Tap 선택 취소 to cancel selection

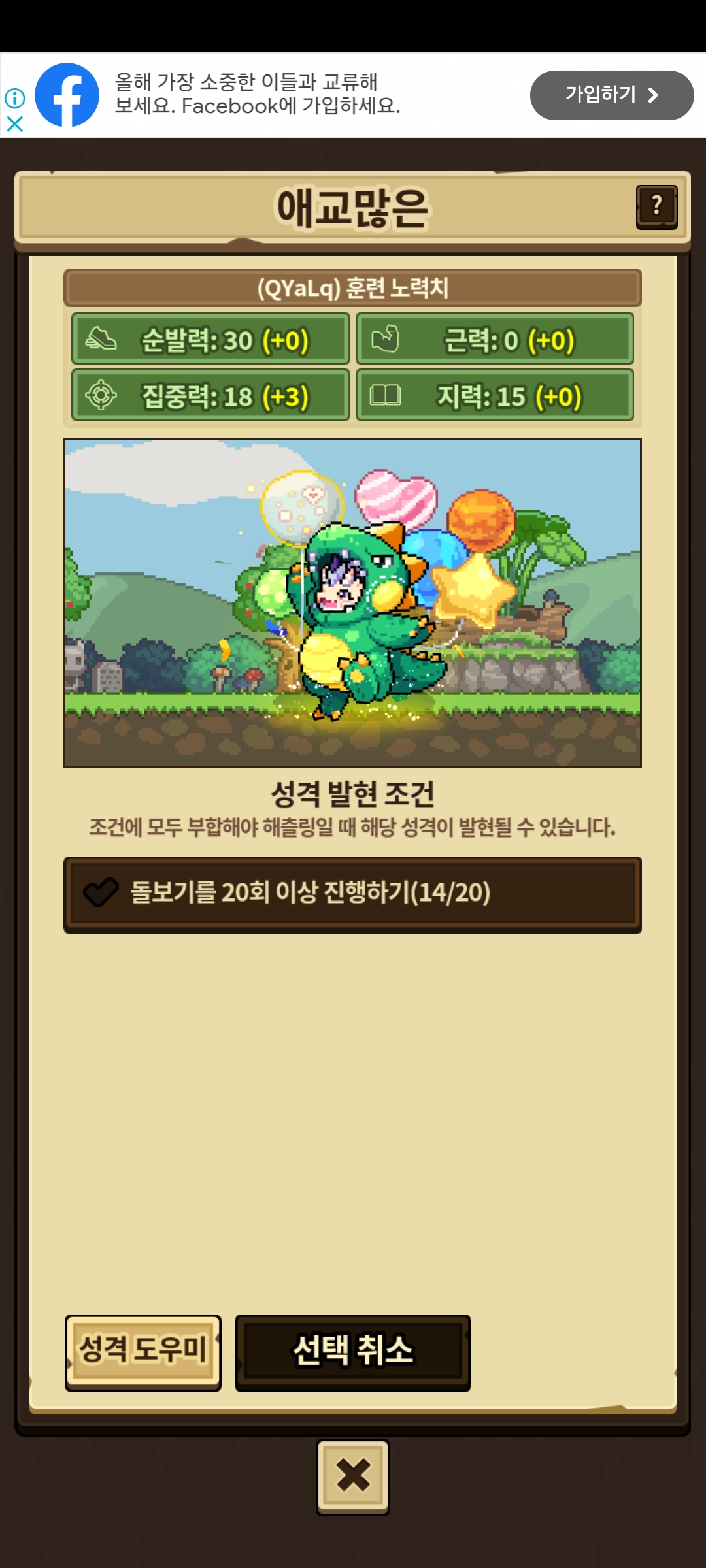point(353,1350)
